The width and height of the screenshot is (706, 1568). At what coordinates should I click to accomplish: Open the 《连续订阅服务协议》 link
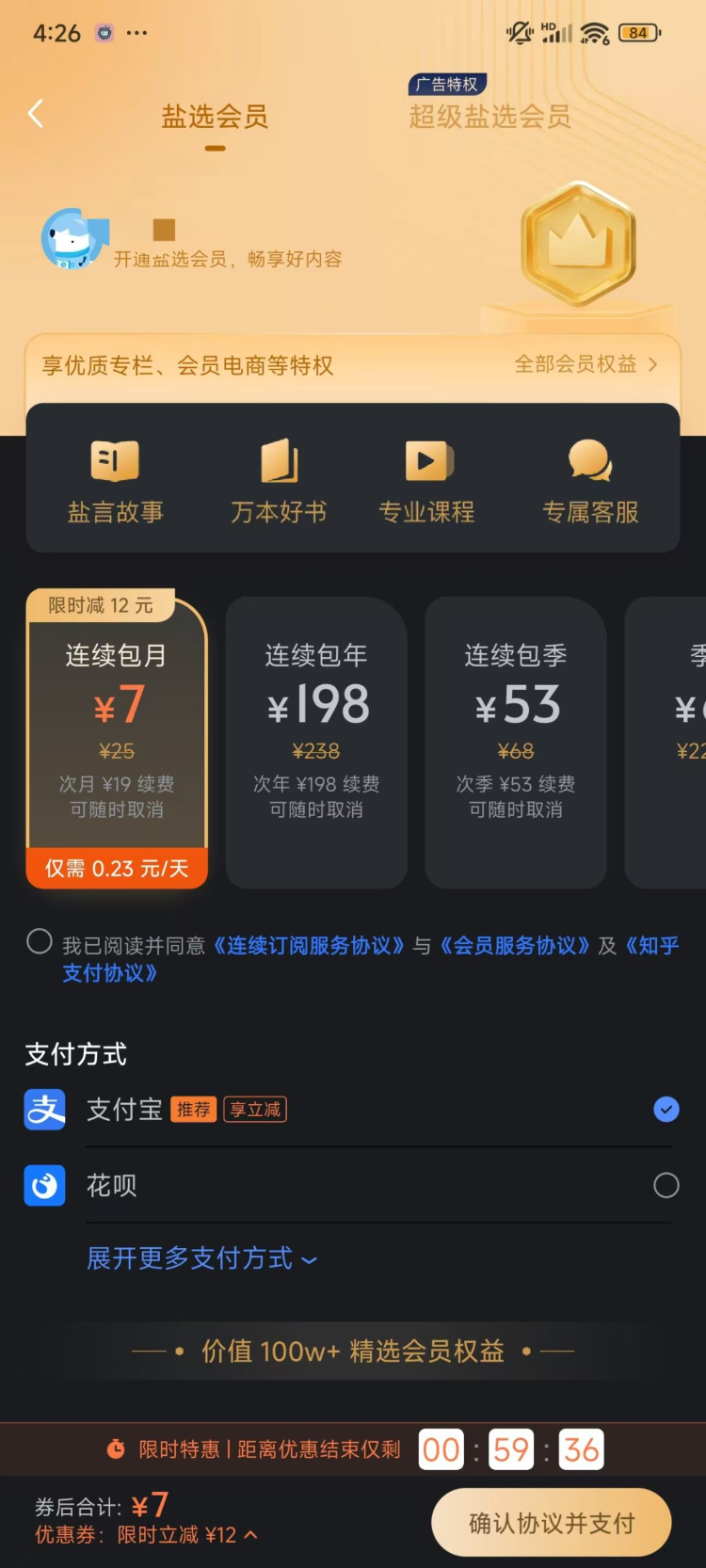(309, 946)
